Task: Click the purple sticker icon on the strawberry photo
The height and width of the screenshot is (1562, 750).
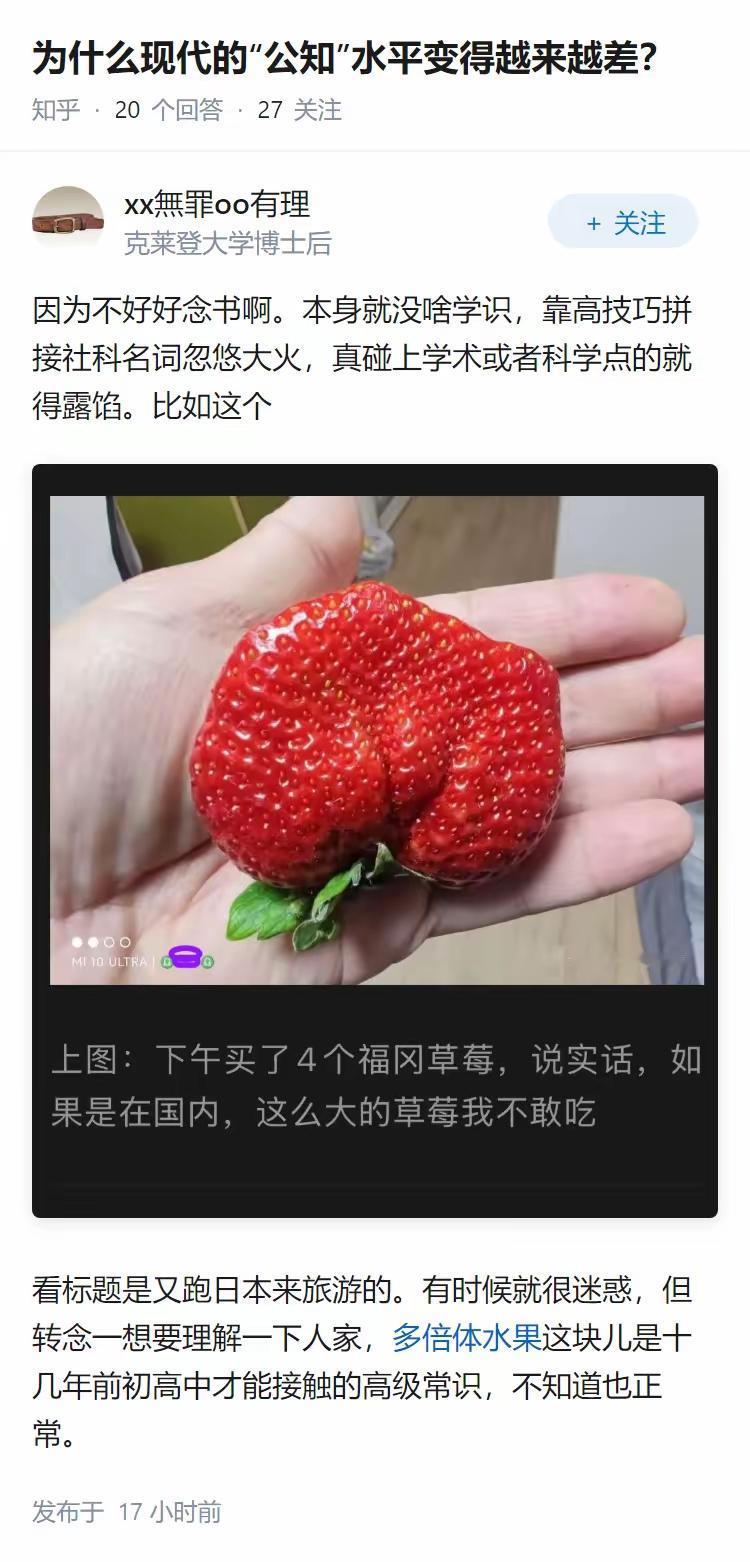Action: click(x=185, y=958)
